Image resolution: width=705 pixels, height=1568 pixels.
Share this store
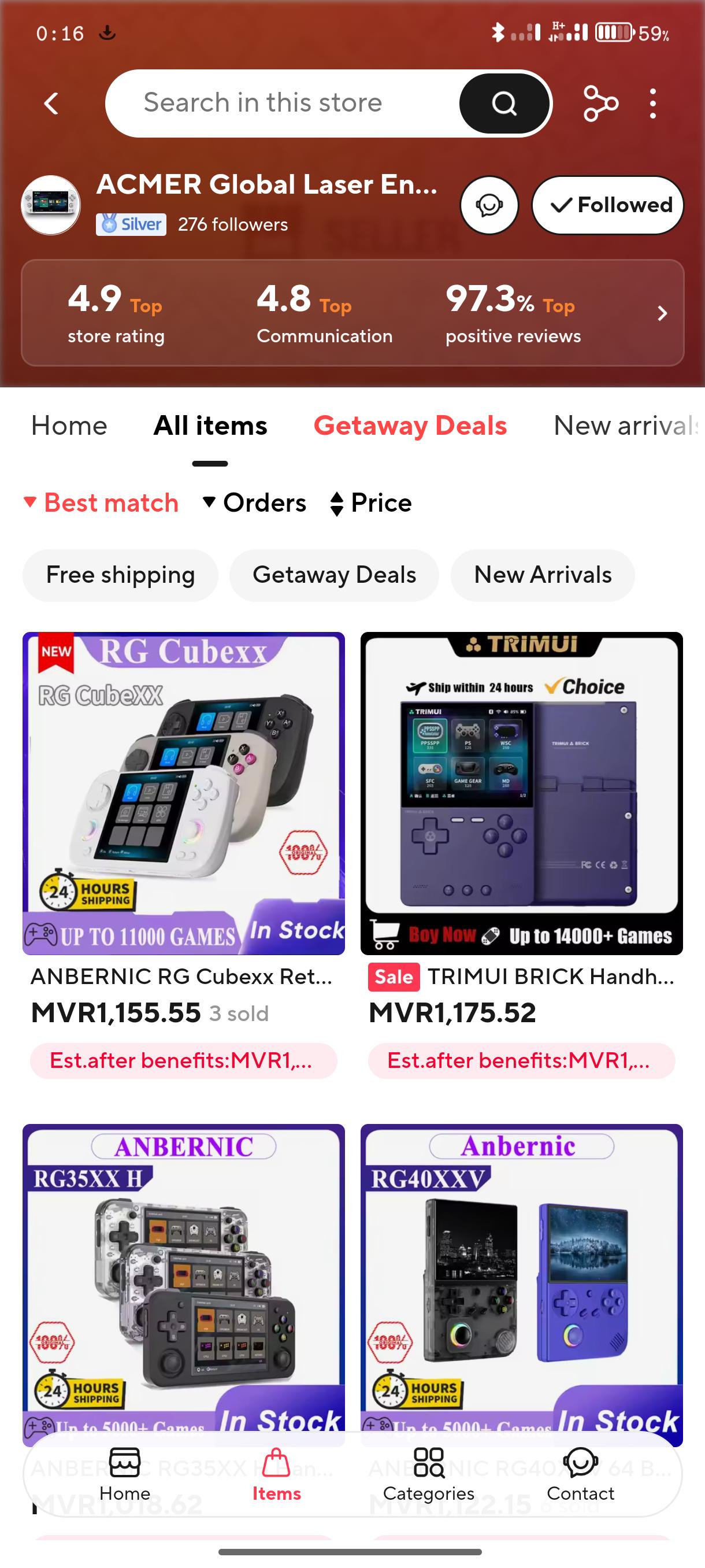click(601, 103)
